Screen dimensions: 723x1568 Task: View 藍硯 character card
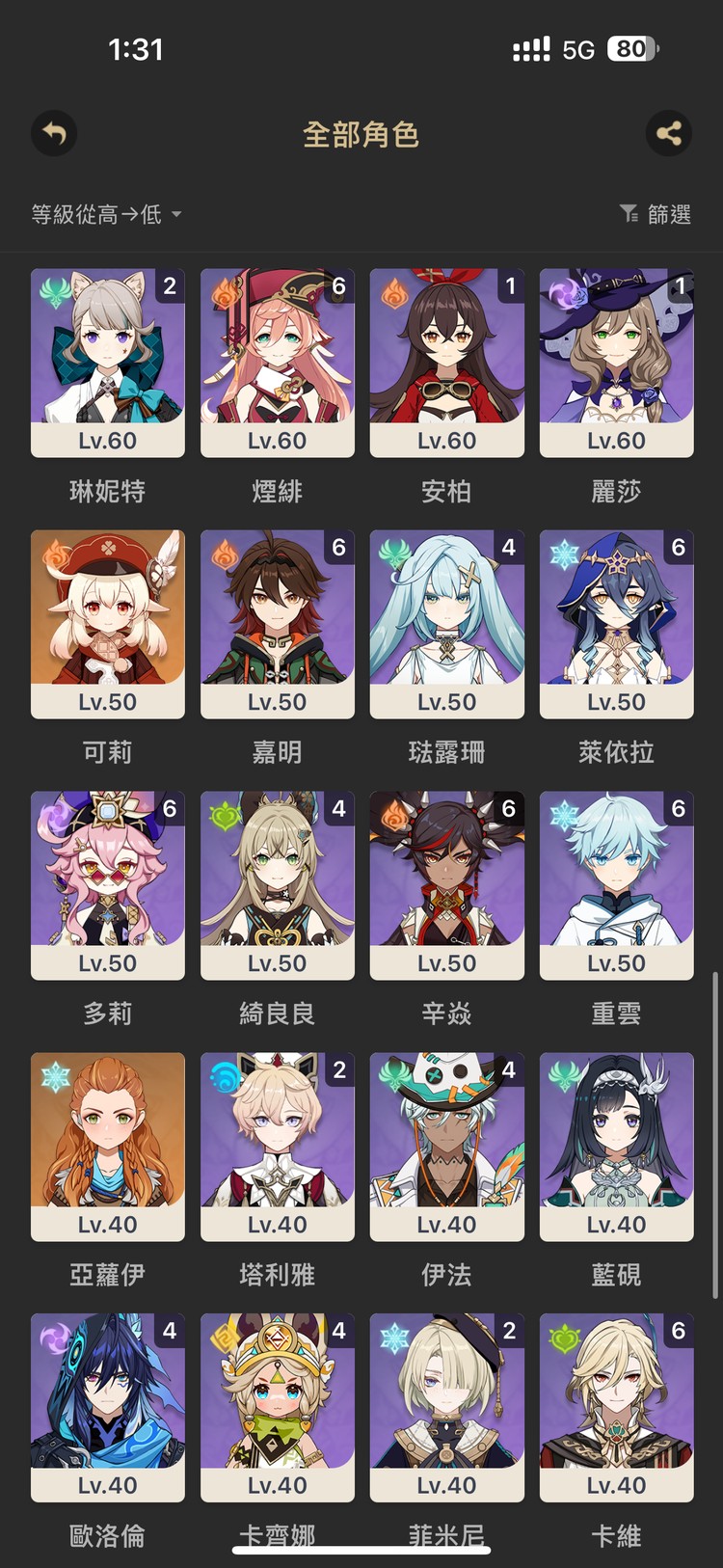point(617,1147)
